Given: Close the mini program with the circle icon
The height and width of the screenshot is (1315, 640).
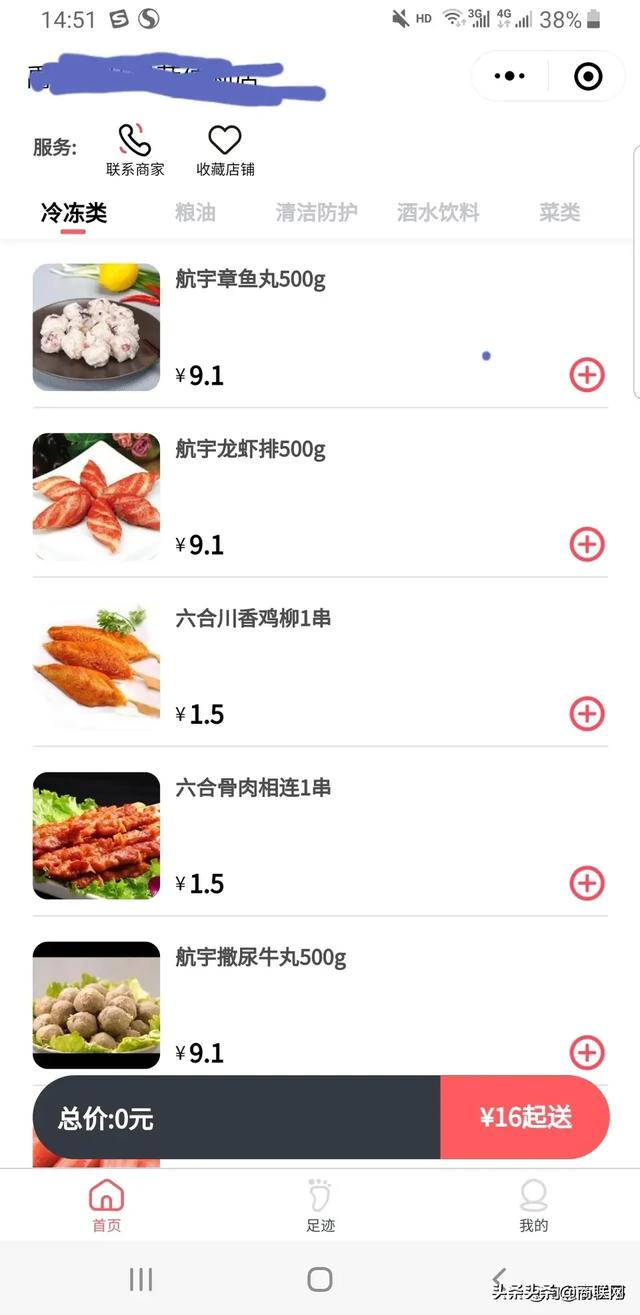Looking at the screenshot, I should coord(588,76).
